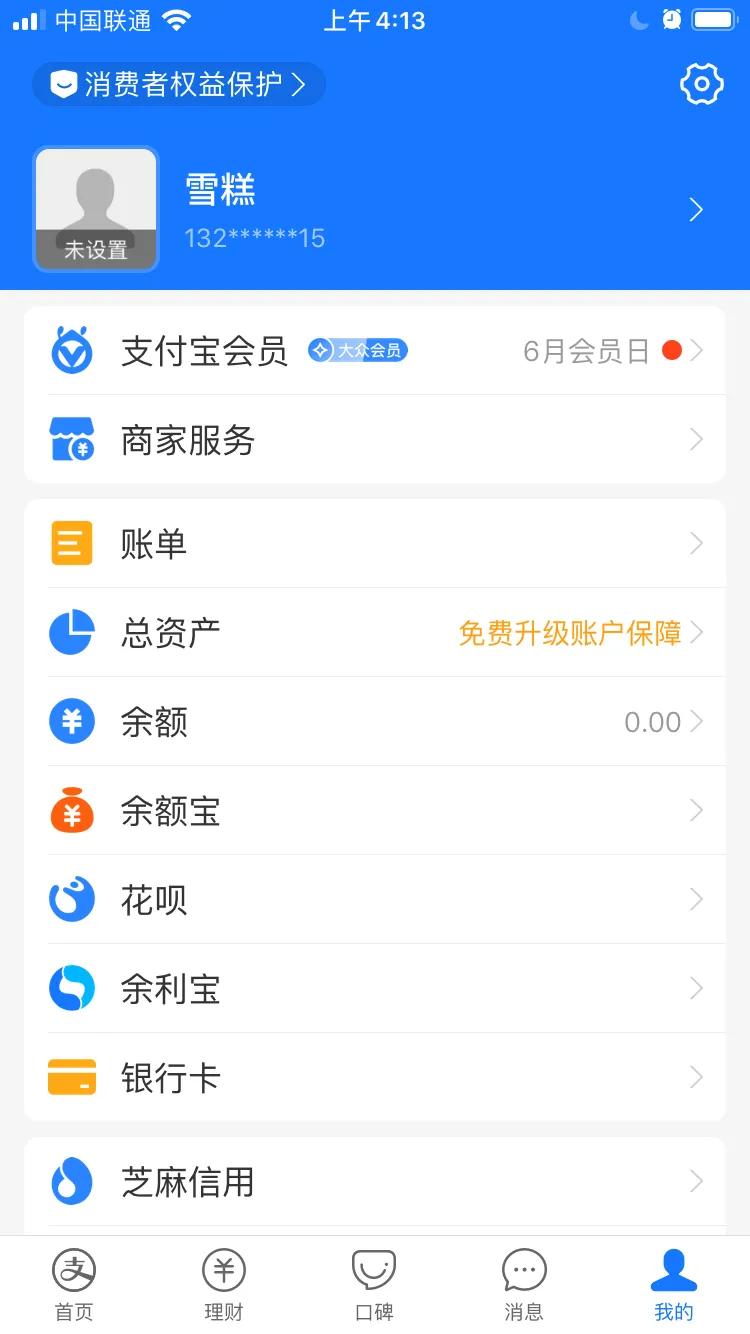Screen dimensions: 750x1334
Task: Expand the 商家服务 row chevron
Action: (697, 439)
